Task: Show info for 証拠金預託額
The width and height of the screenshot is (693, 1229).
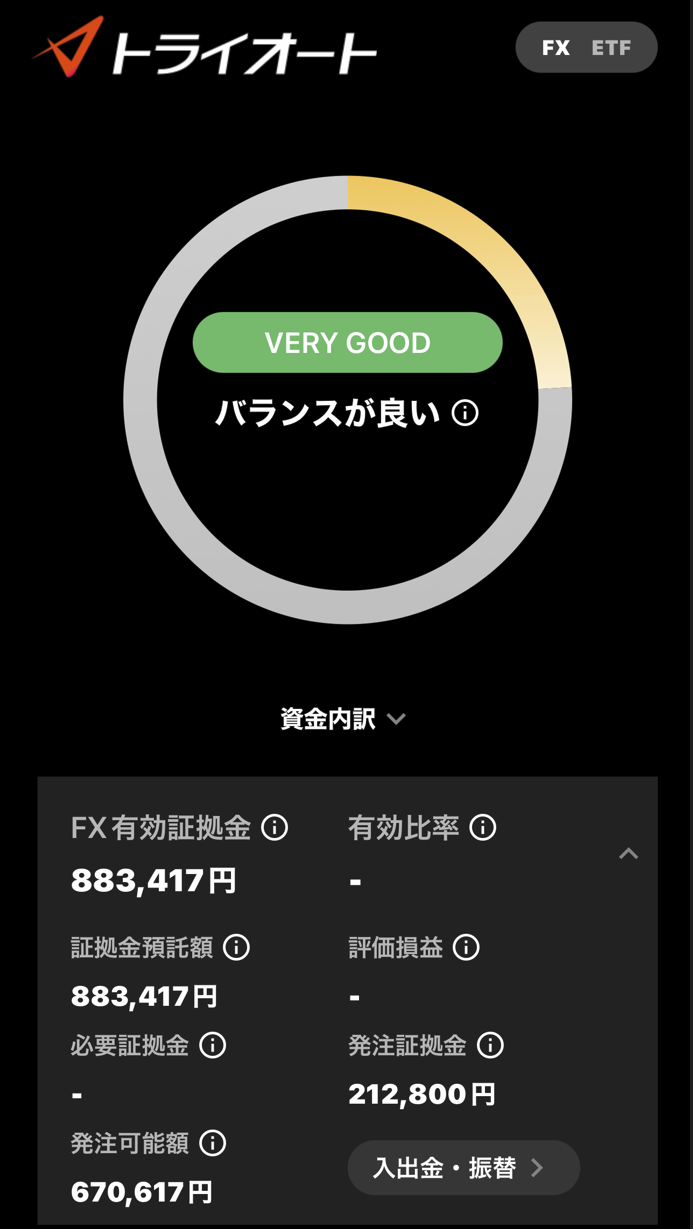Action: (x=236, y=947)
